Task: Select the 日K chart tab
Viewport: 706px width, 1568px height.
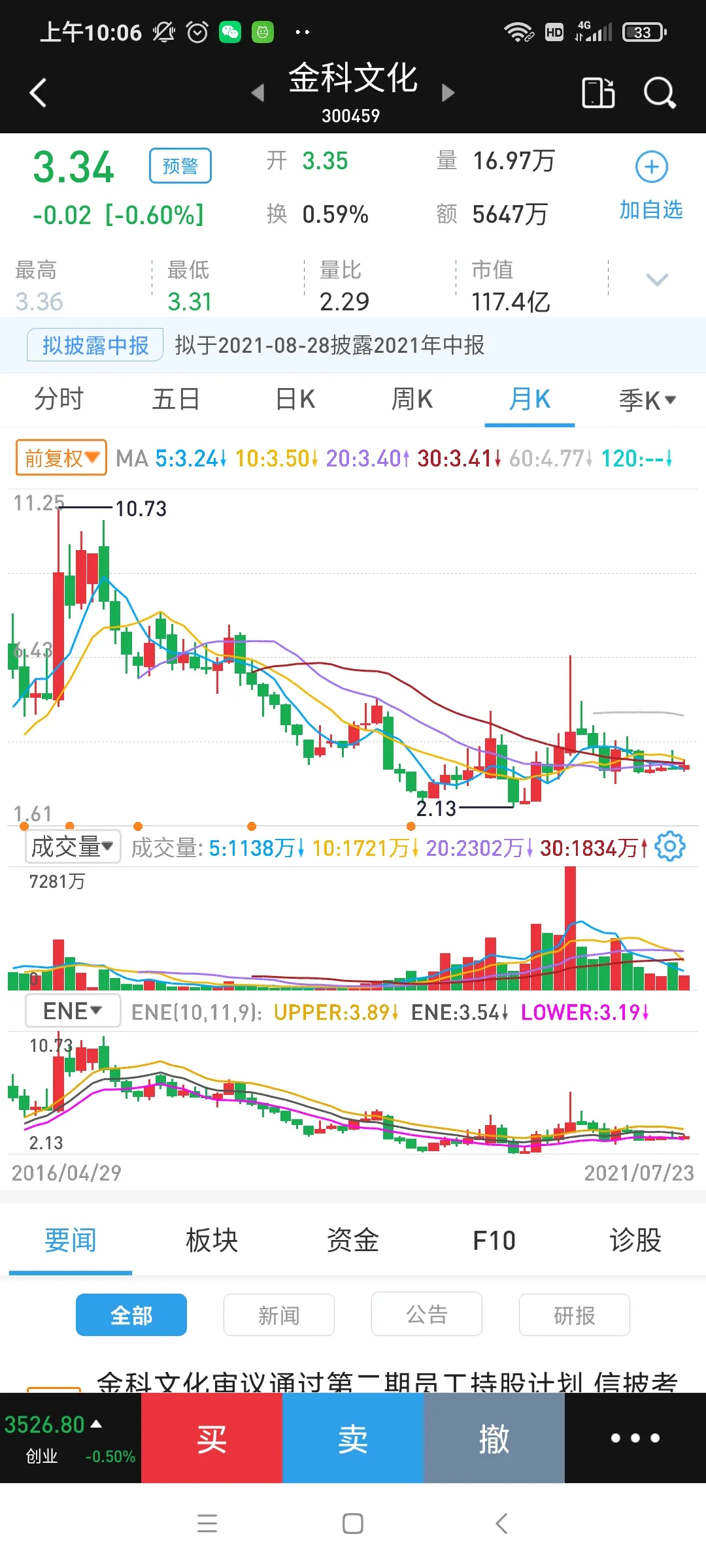Action: [x=295, y=399]
